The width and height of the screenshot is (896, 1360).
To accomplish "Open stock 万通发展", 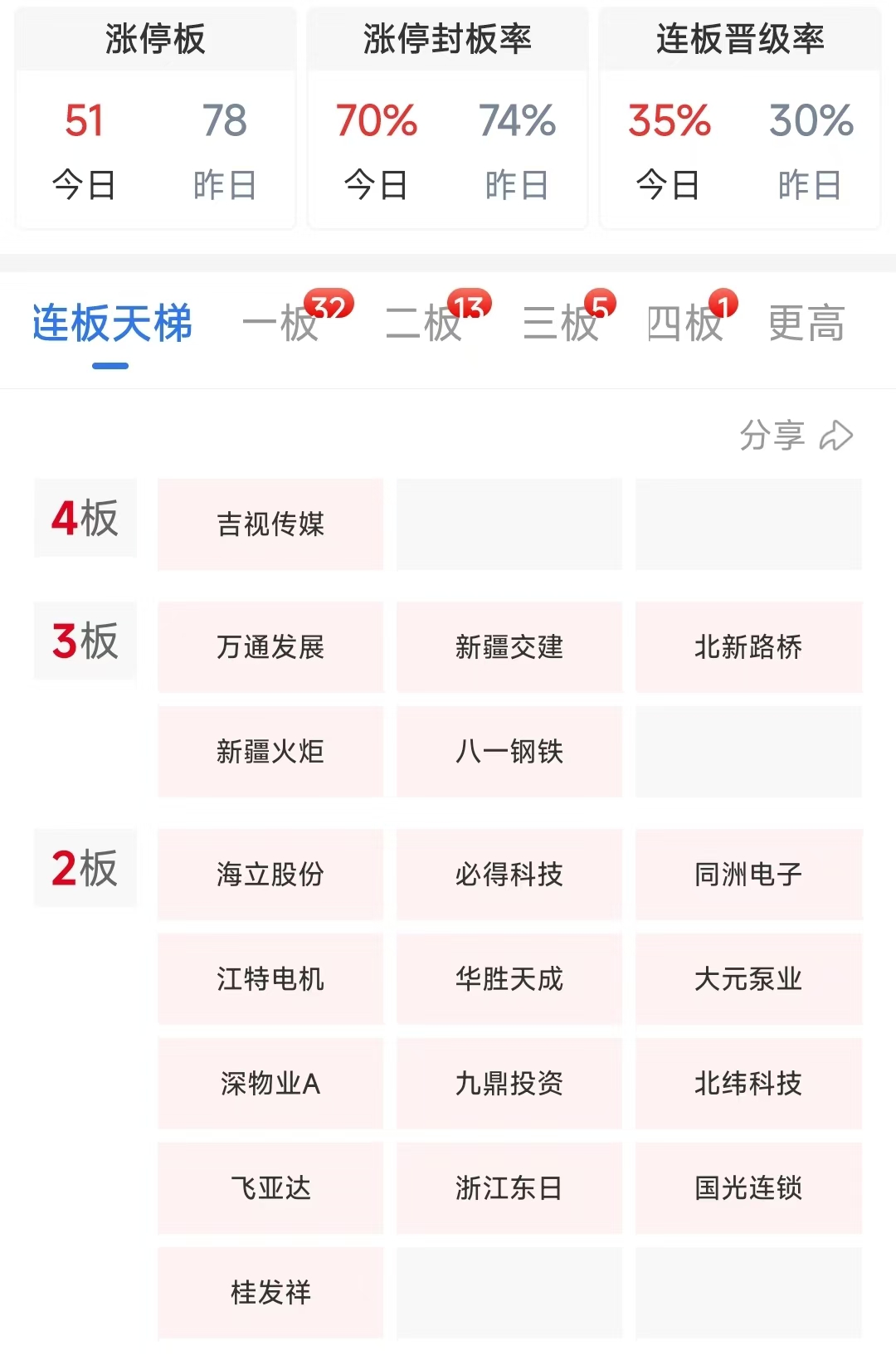I will (270, 647).
